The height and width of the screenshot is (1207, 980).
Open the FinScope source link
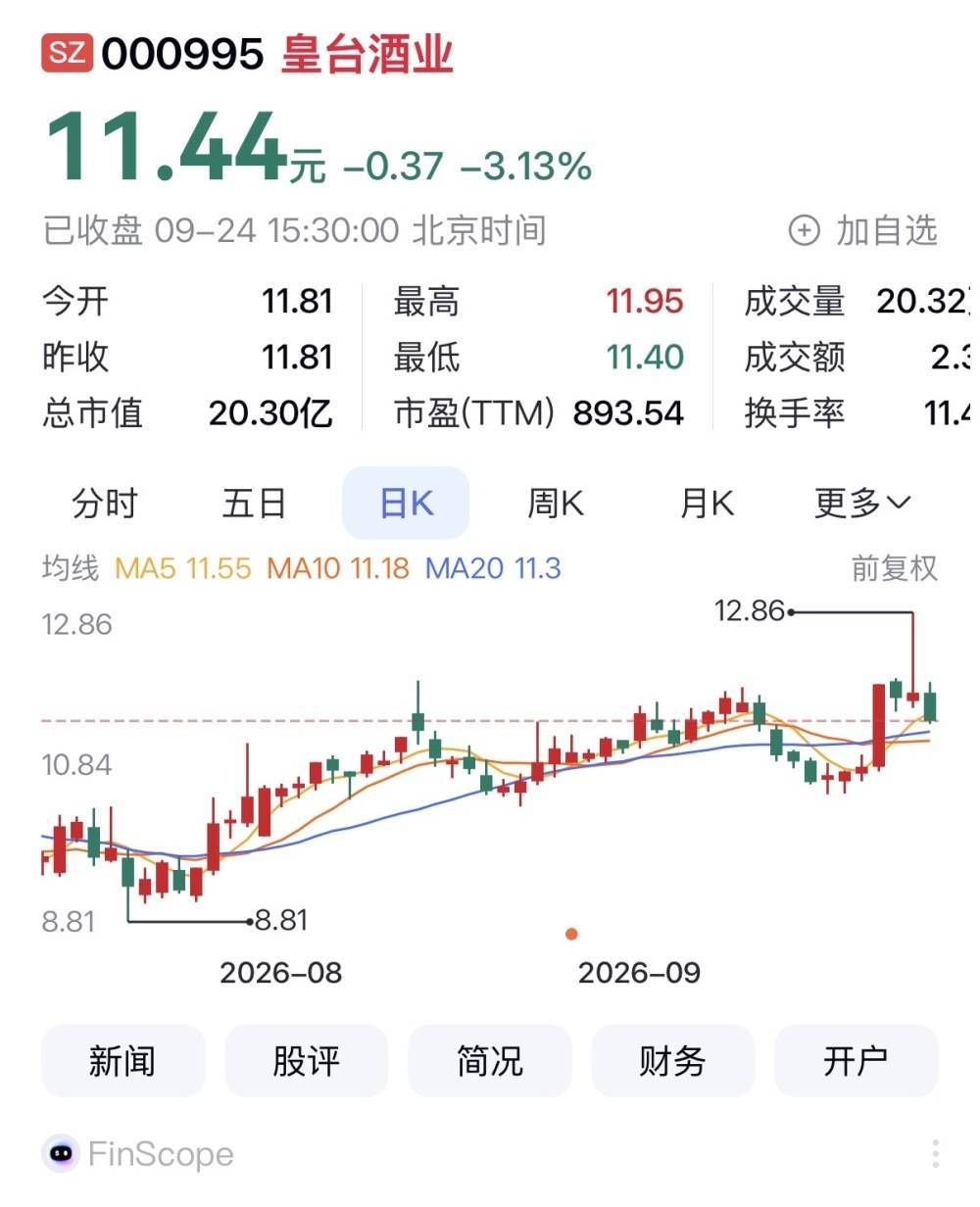coord(138,1153)
